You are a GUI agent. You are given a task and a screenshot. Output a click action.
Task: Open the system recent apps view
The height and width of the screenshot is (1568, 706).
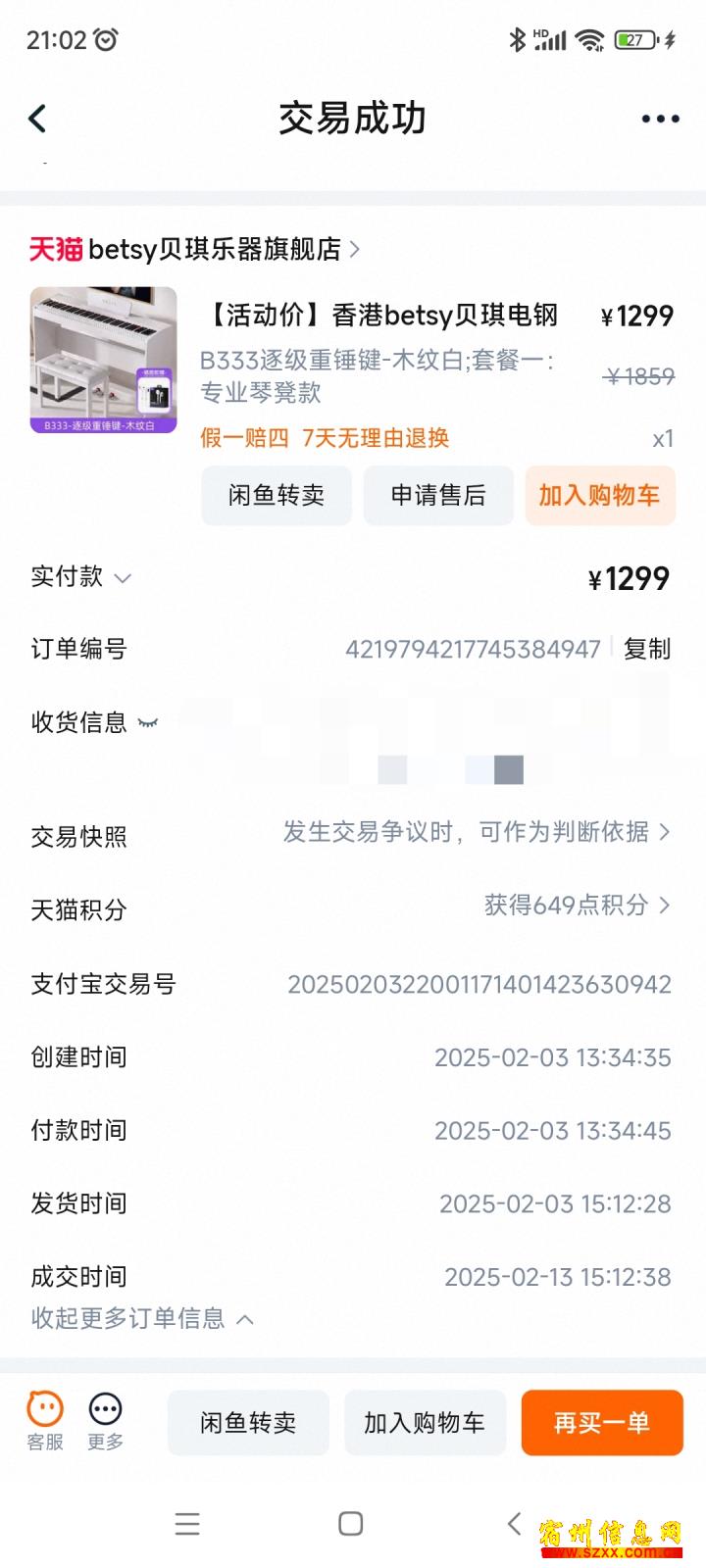click(x=187, y=1524)
